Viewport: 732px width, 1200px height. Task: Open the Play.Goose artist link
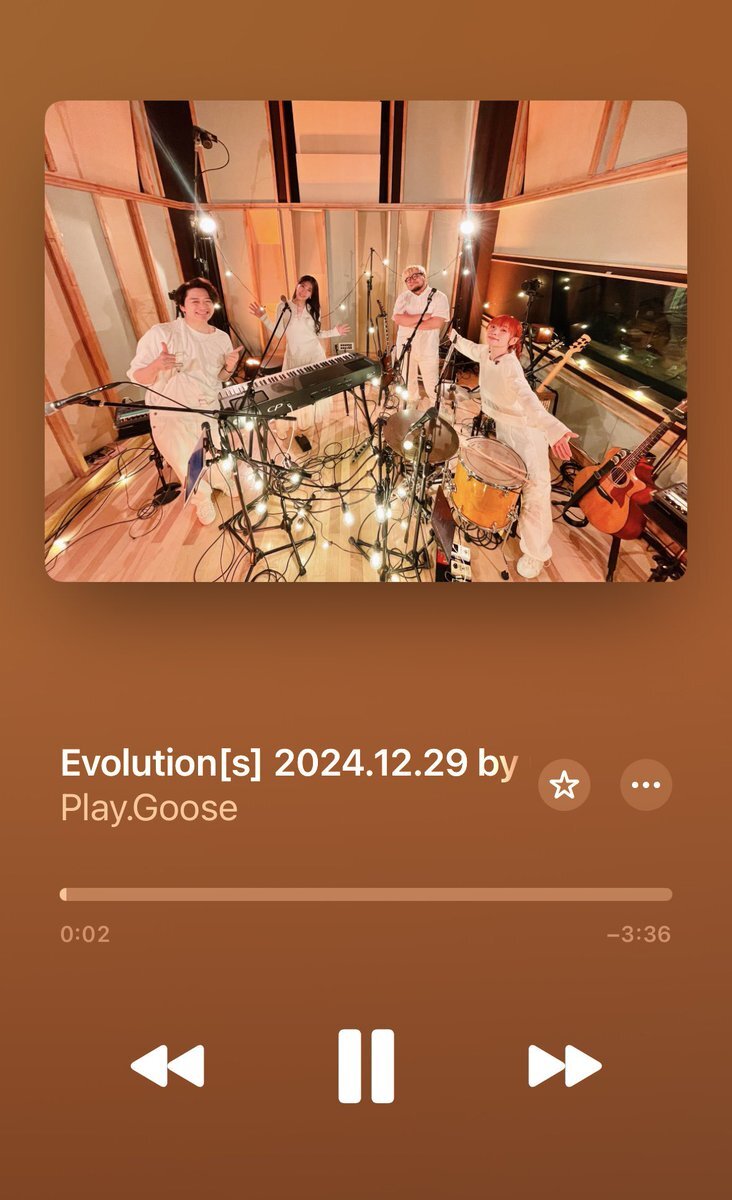[149, 807]
